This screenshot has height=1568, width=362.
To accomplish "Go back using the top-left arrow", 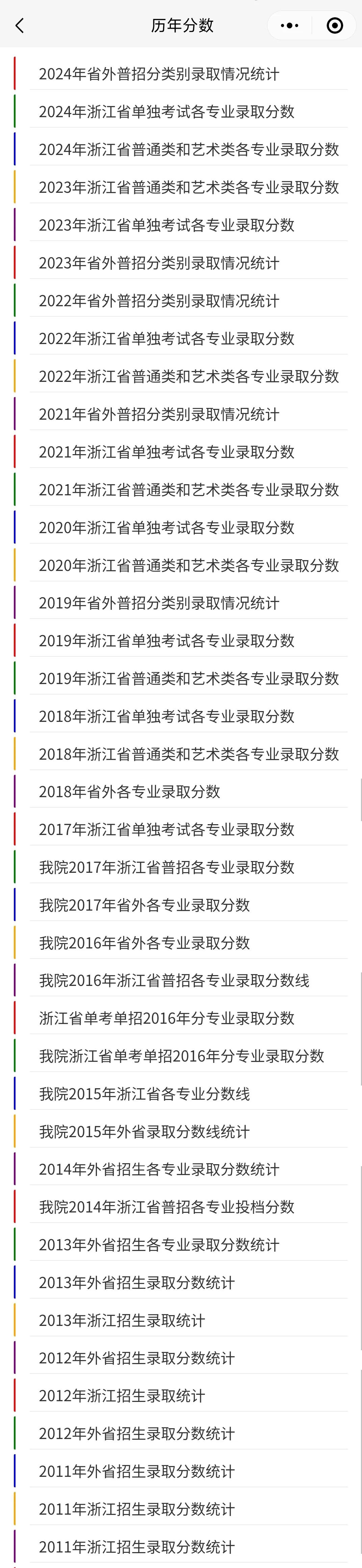I will coord(20,26).
